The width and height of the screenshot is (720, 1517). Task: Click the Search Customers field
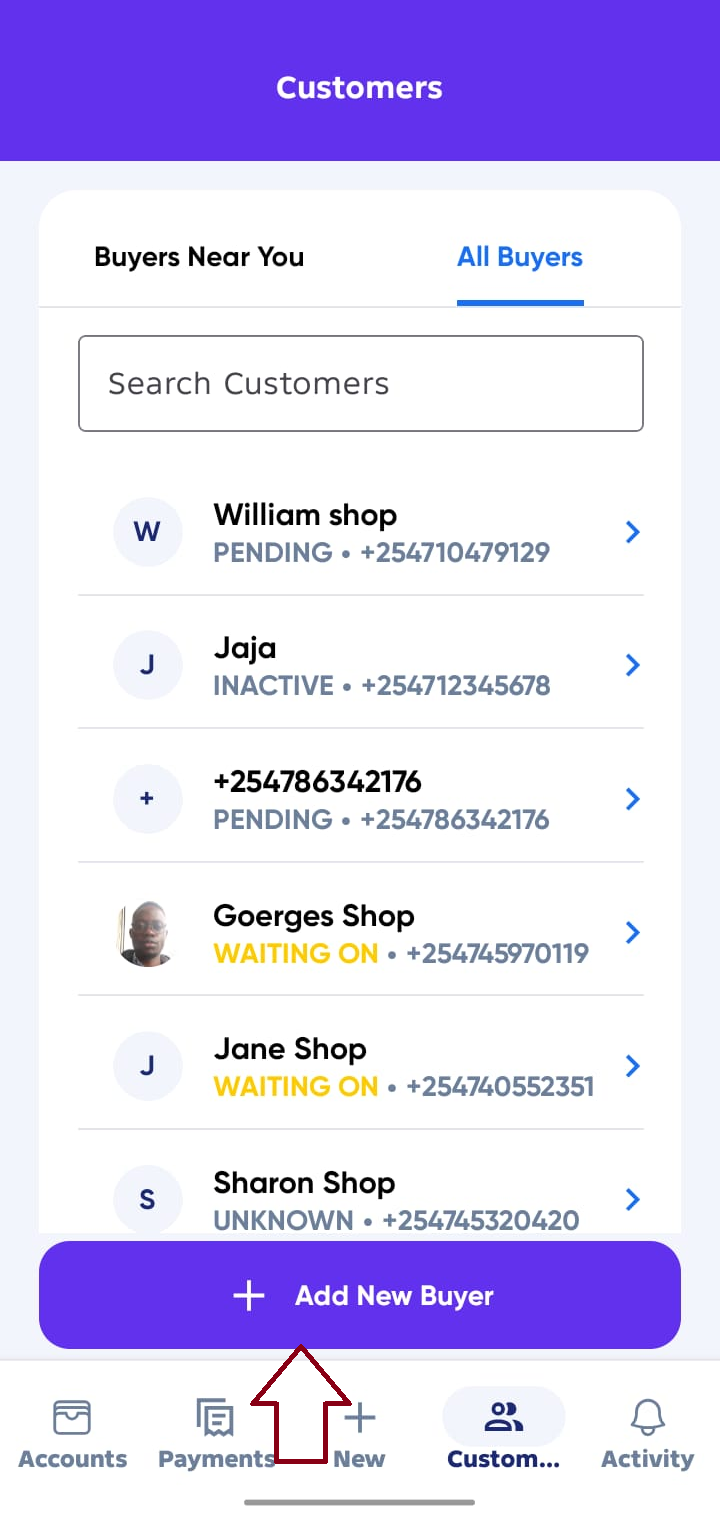(x=360, y=383)
